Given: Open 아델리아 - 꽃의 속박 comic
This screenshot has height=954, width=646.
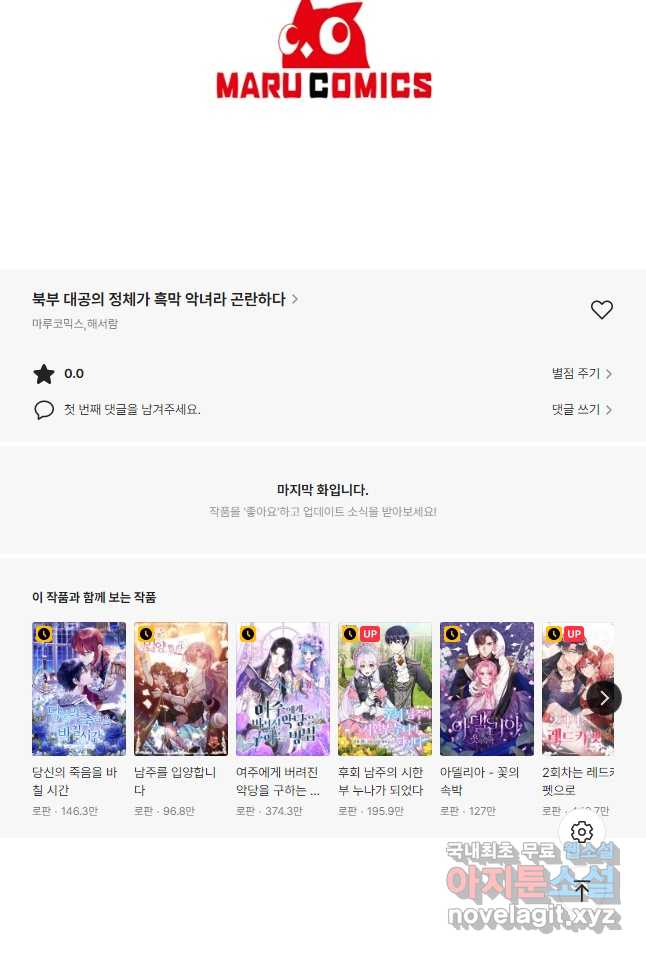Looking at the screenshot, I should tap(487, 688).
